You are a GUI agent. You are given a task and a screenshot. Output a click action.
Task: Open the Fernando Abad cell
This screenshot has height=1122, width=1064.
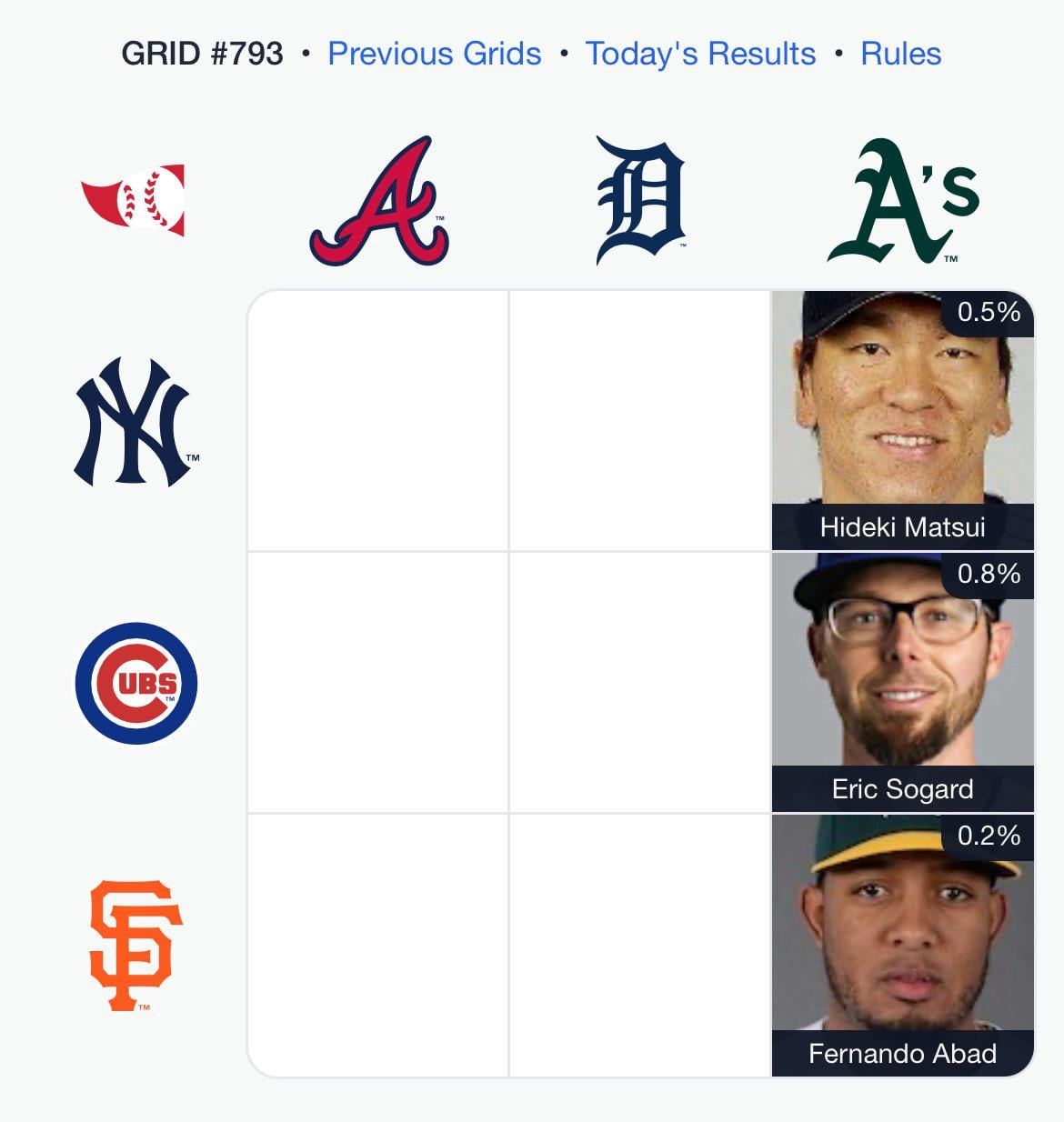tap(902, 945)
